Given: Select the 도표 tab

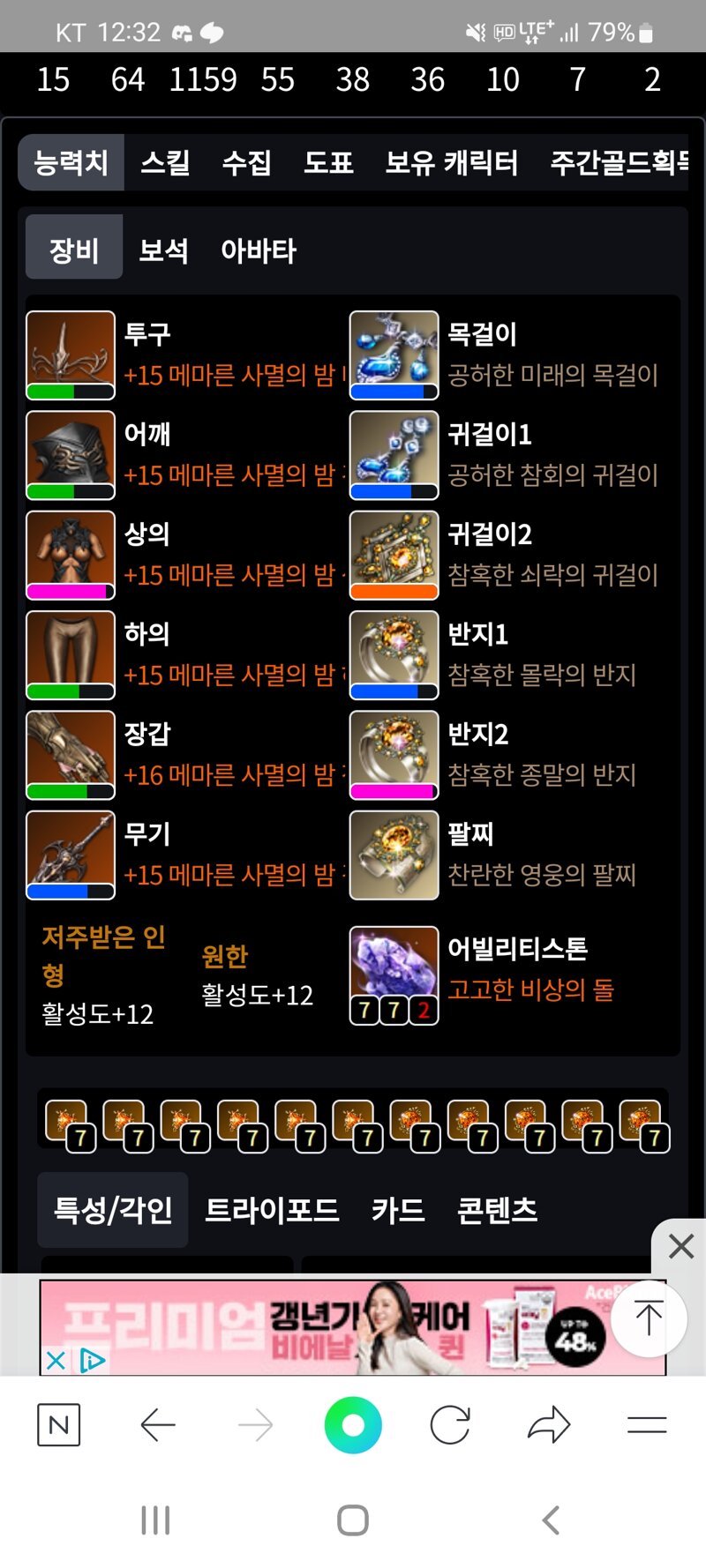Looking at the screenshot, I should coord(328,162).
